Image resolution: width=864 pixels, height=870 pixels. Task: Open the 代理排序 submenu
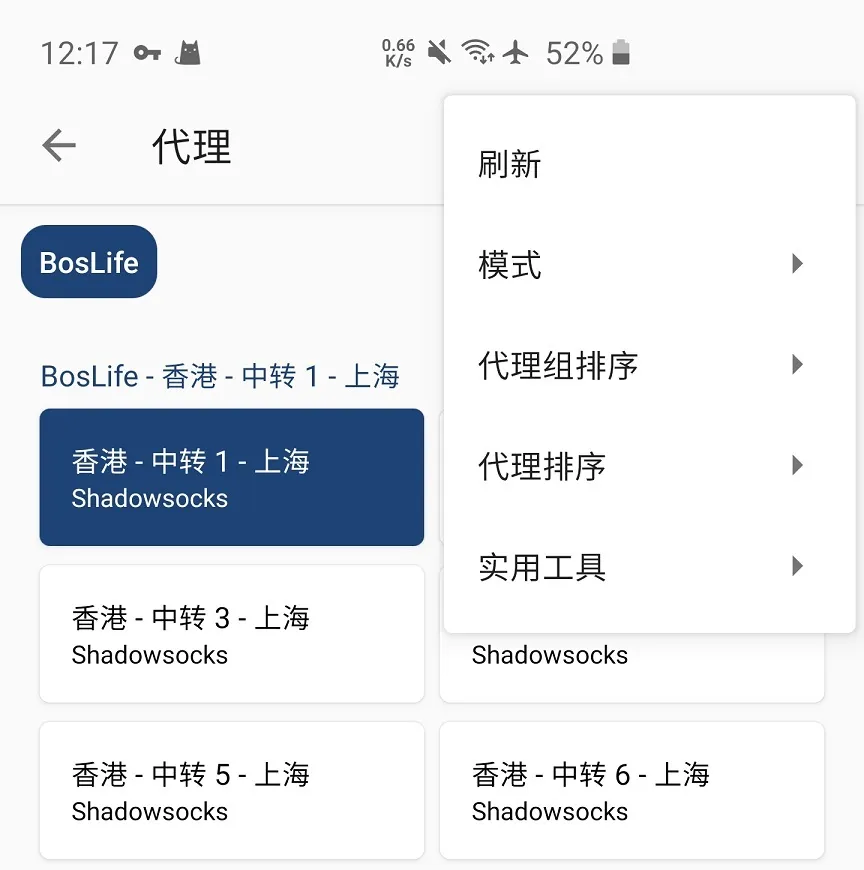(649, 466)
